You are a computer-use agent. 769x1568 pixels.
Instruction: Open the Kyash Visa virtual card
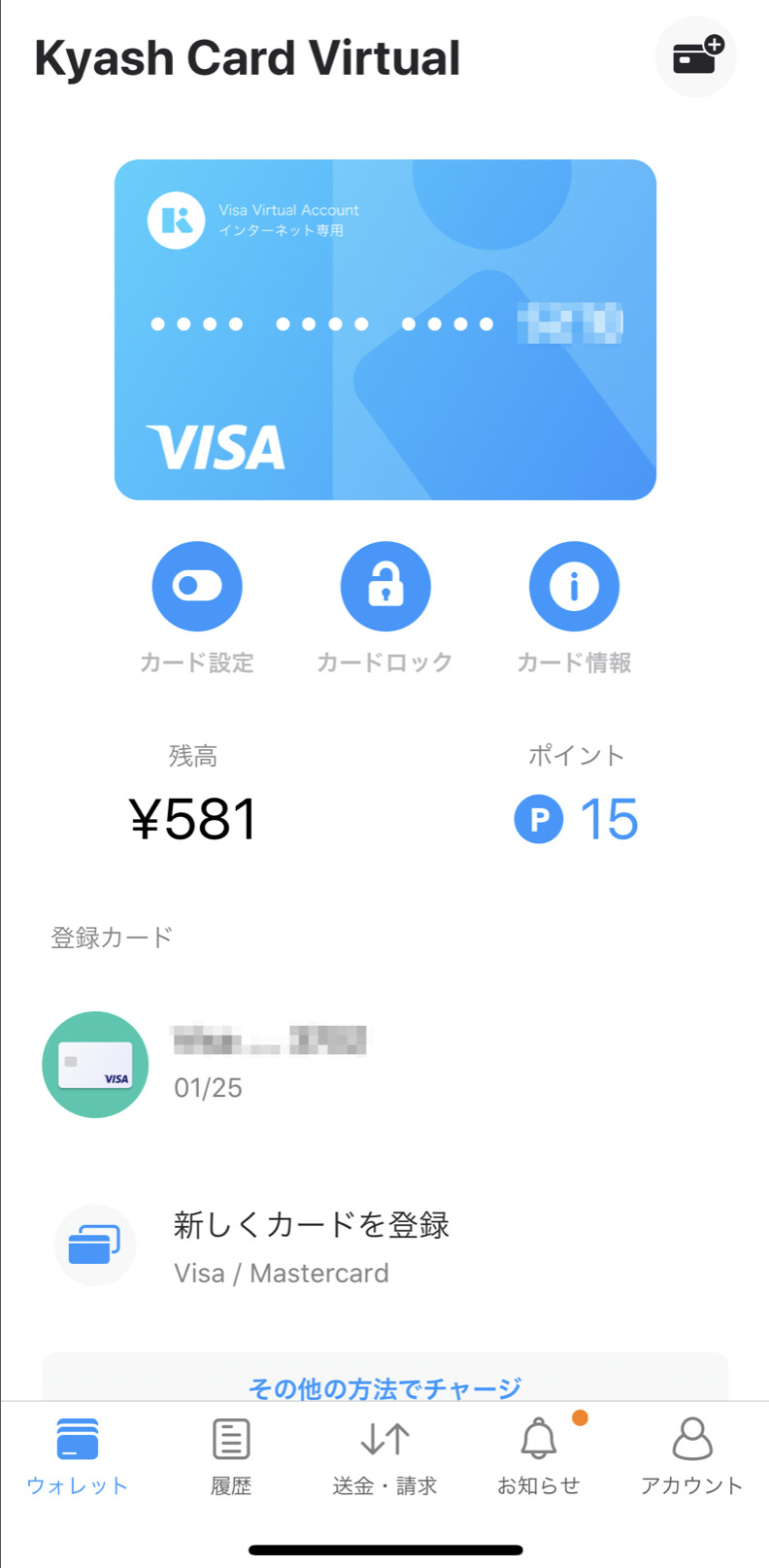point(385,330)
